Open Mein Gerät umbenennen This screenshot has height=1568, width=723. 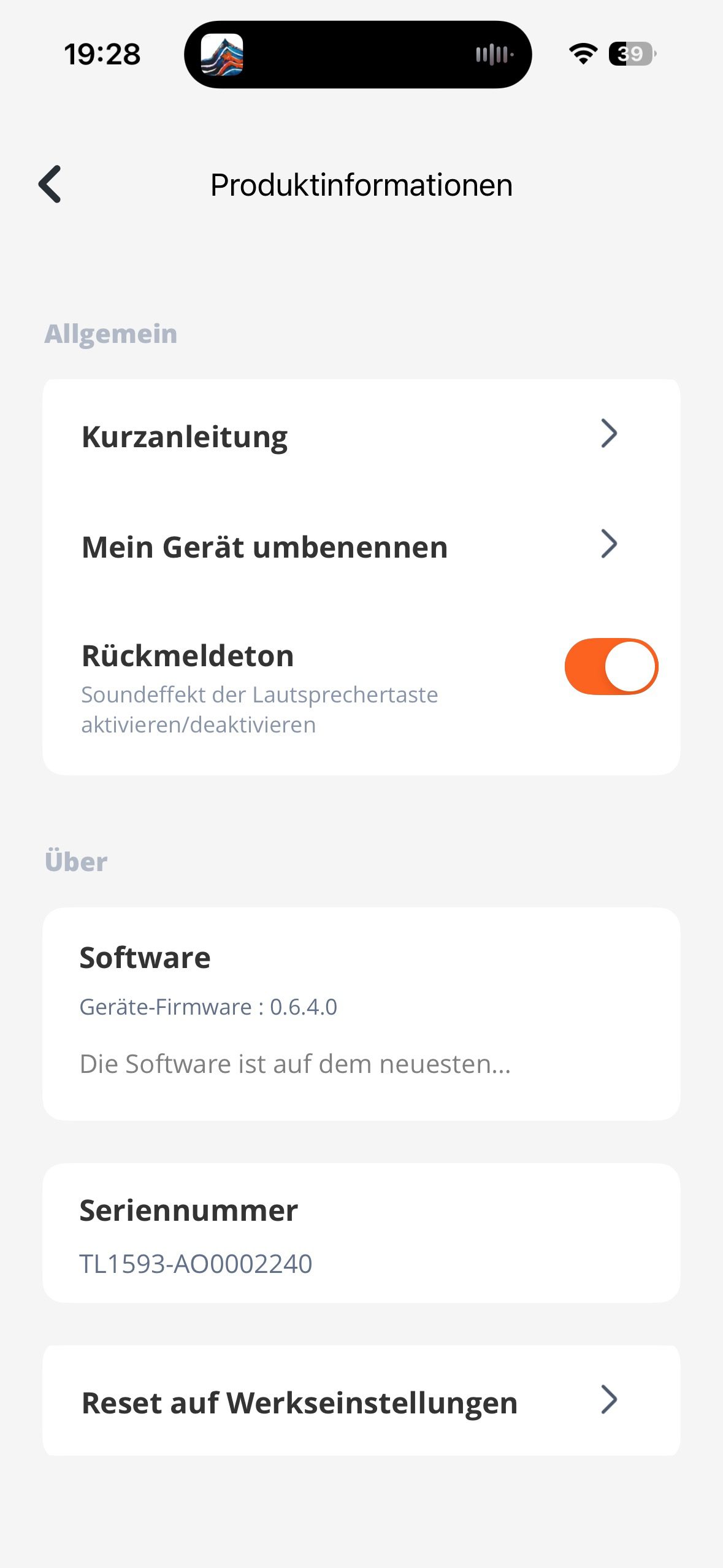tap(361, 546)
